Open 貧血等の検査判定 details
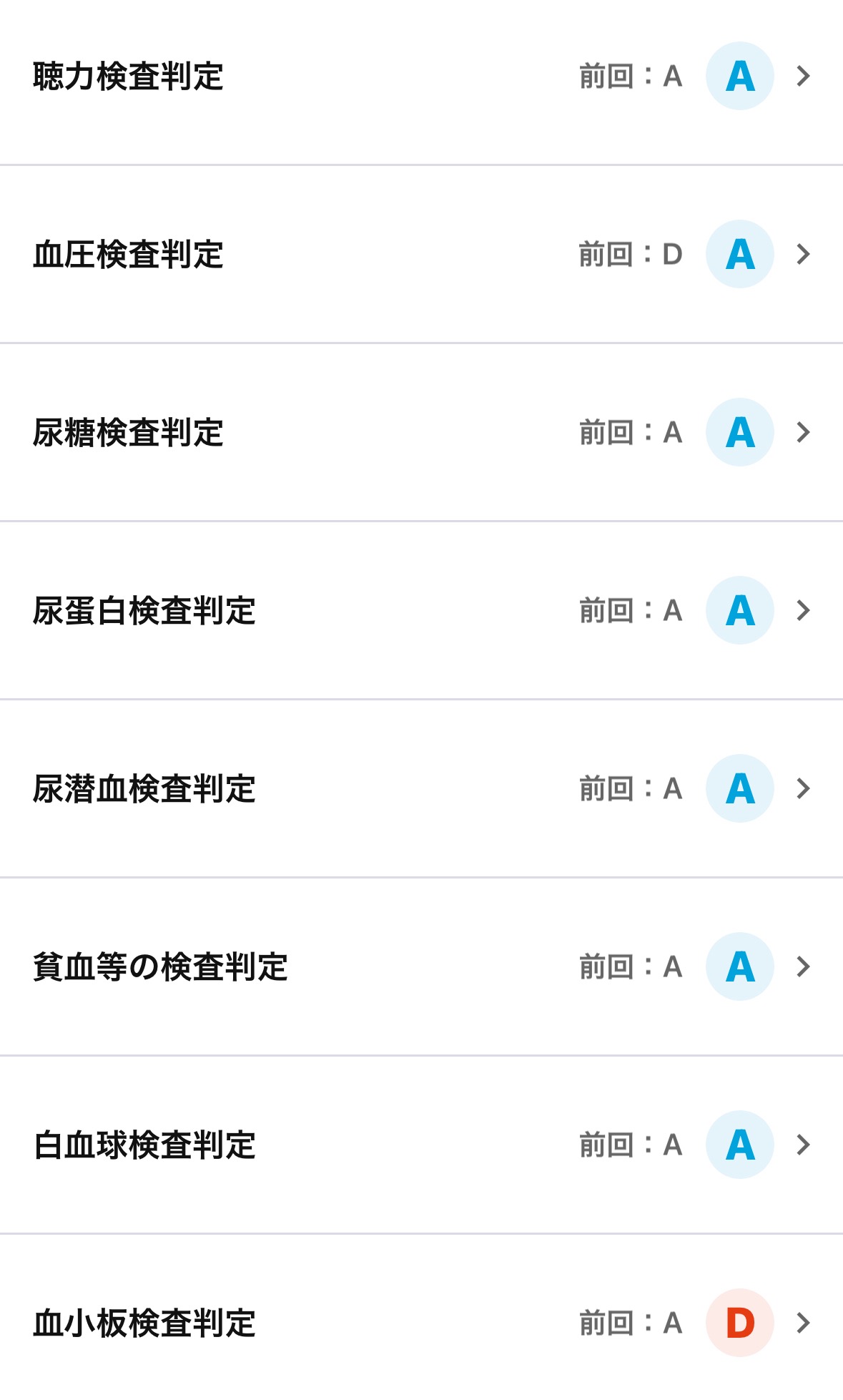The height and width of the screenshot is (1400, 843). [x=421, y=966]
